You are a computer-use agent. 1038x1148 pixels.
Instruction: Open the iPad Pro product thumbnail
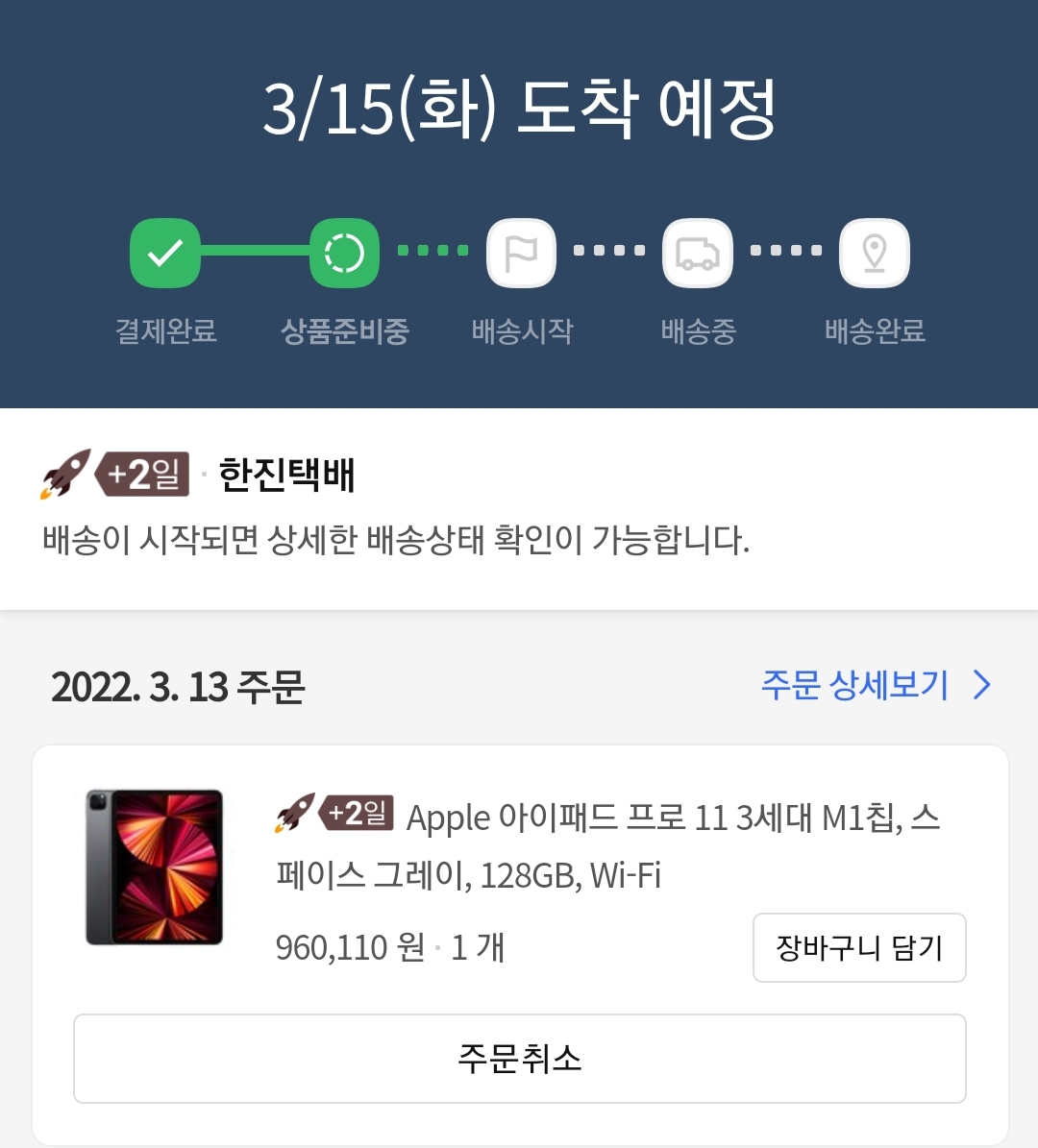pos(155,867)
